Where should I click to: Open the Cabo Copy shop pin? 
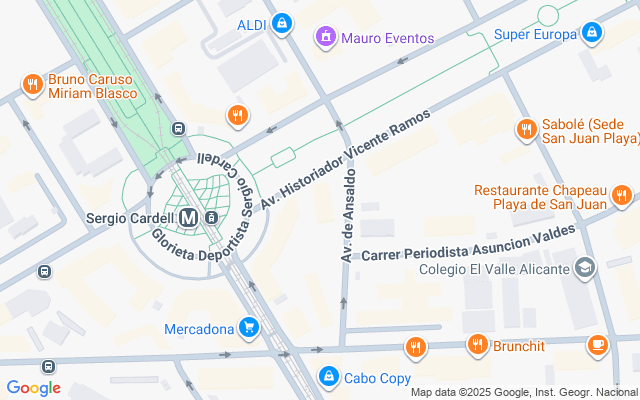[x=327, y=377]
